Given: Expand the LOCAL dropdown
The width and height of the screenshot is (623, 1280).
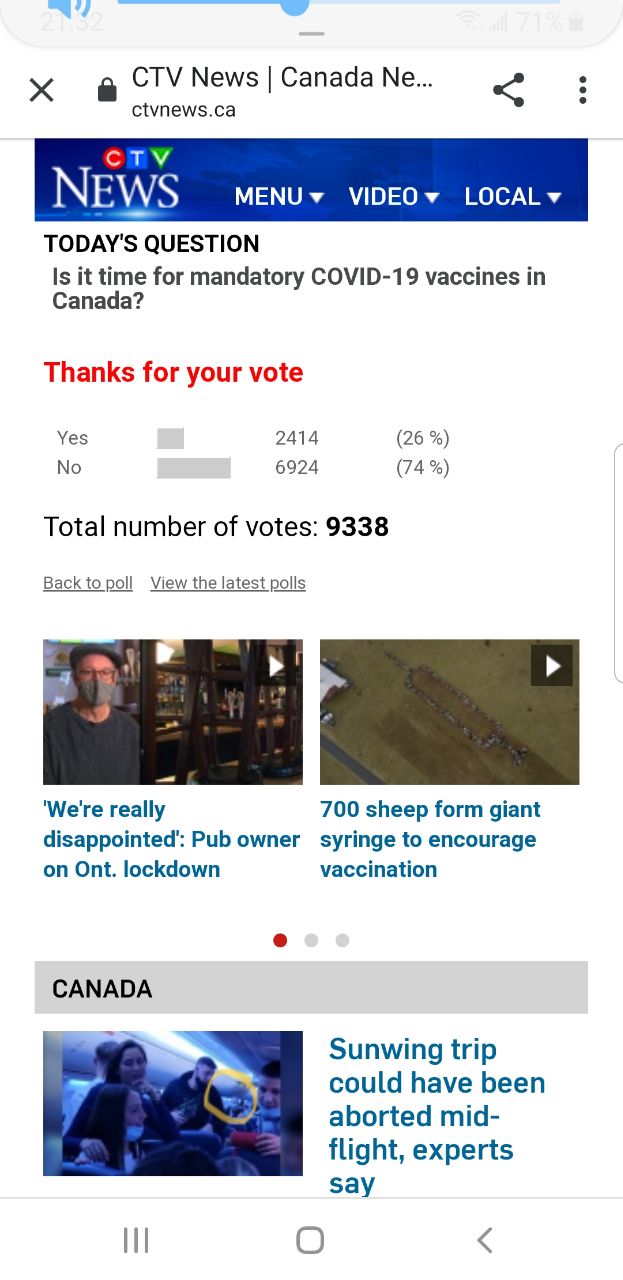Looking at the screenshot, I should [x=513, y=197].
